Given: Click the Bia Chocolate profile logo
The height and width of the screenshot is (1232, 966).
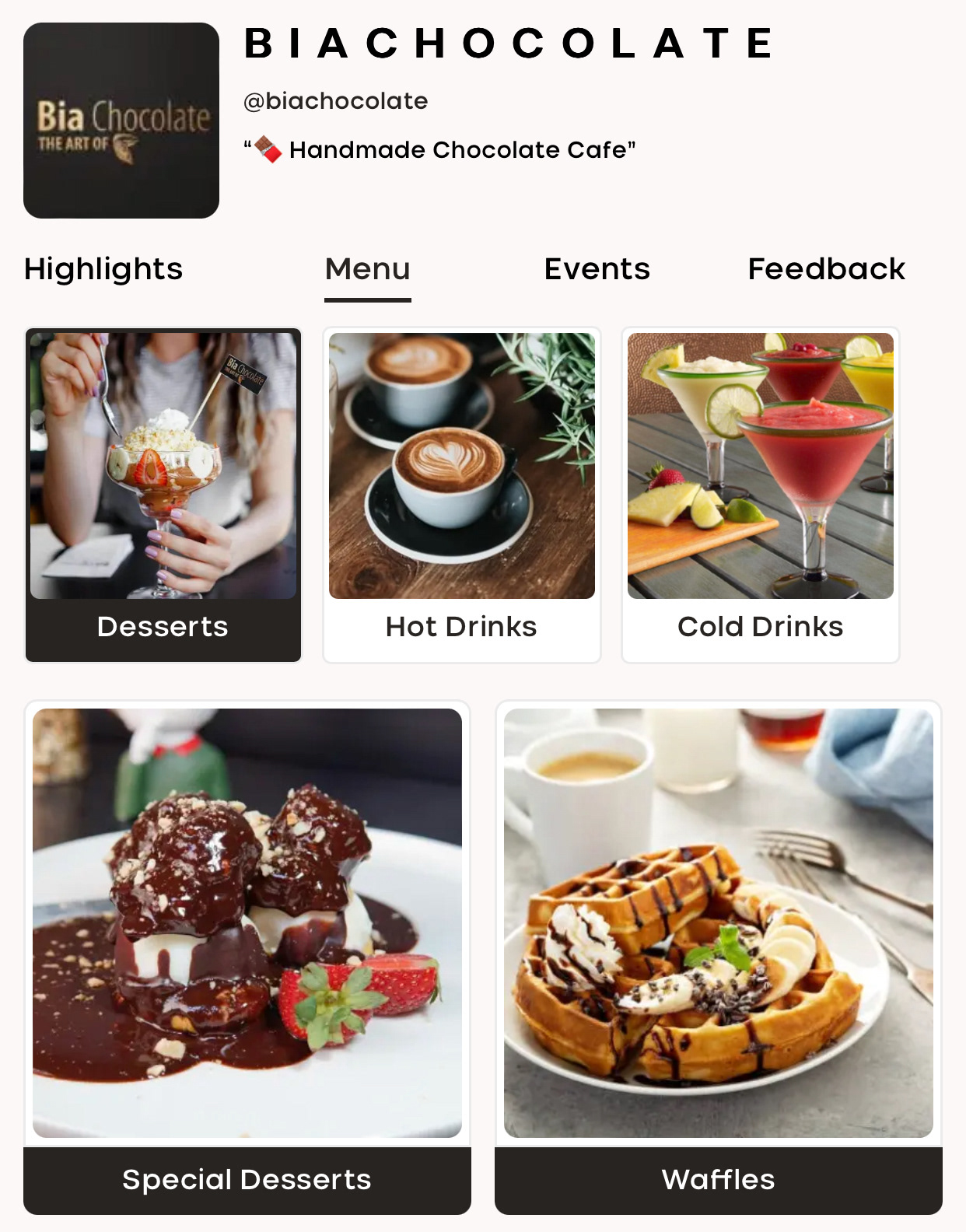Looking at the screenshot, I should pos(121,121).
